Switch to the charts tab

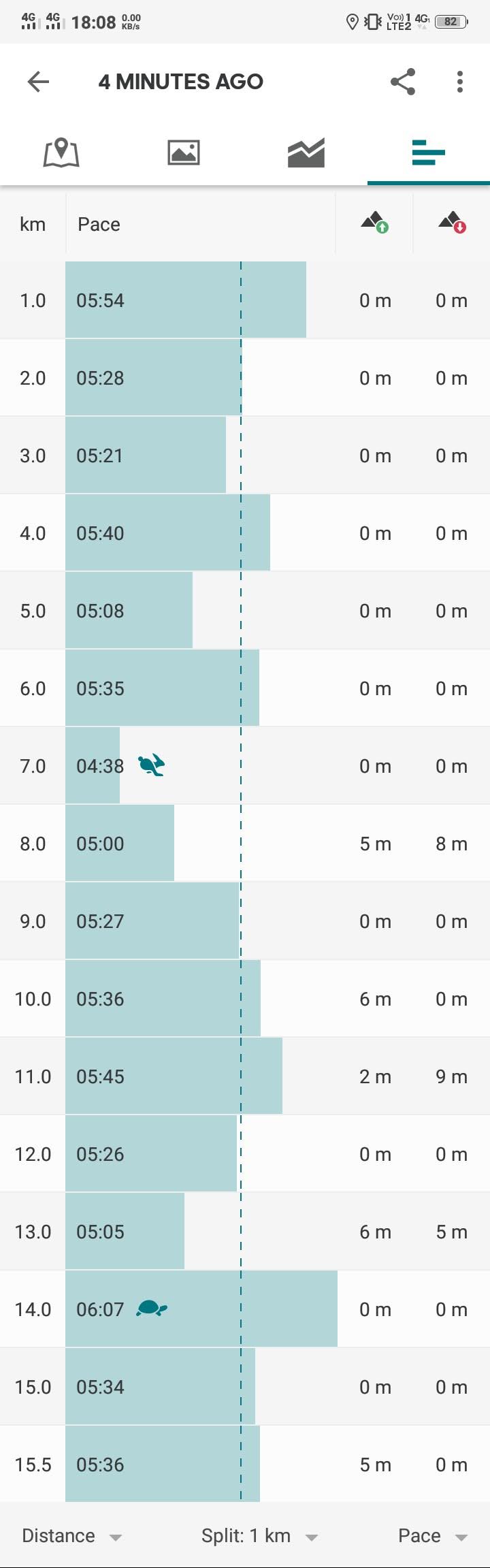tap(306, 153)
